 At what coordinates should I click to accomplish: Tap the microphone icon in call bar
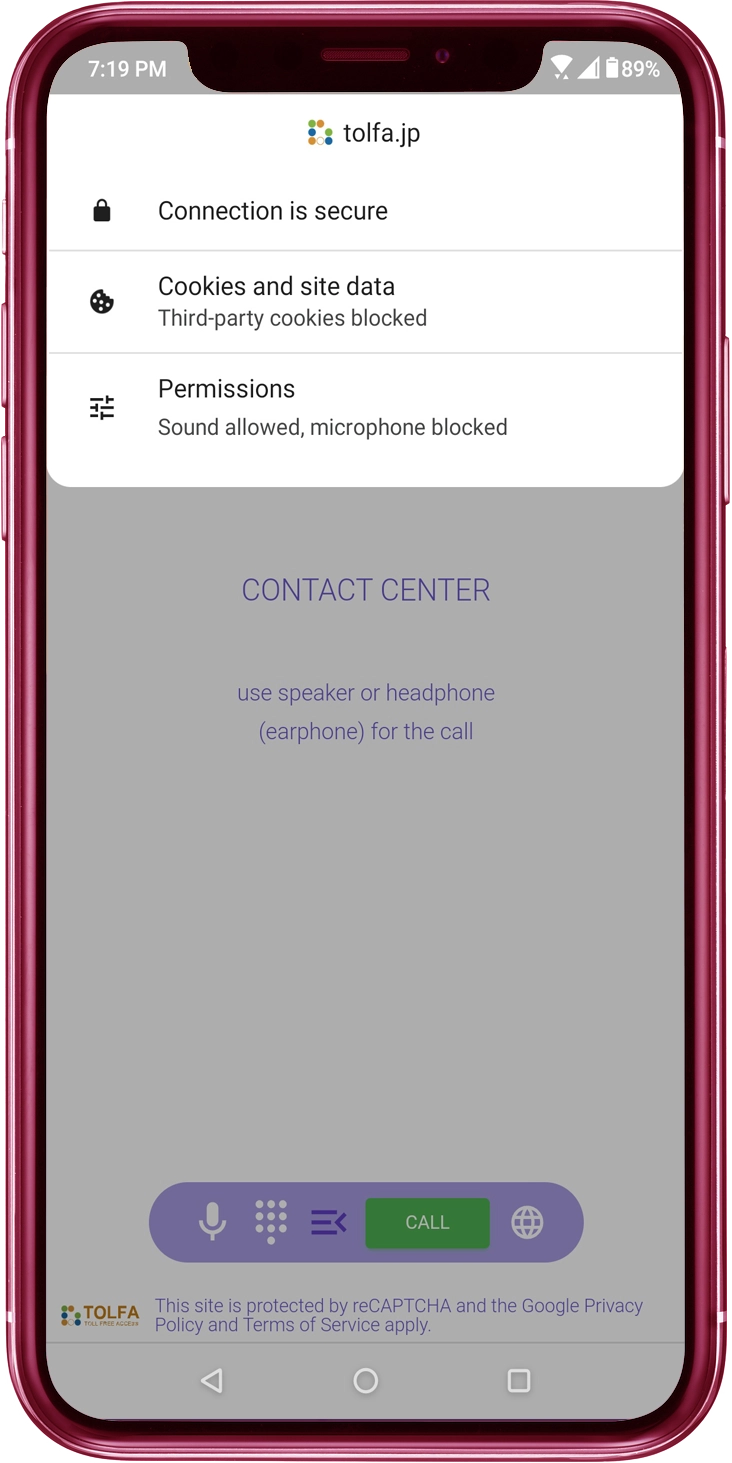(212, 1222)
